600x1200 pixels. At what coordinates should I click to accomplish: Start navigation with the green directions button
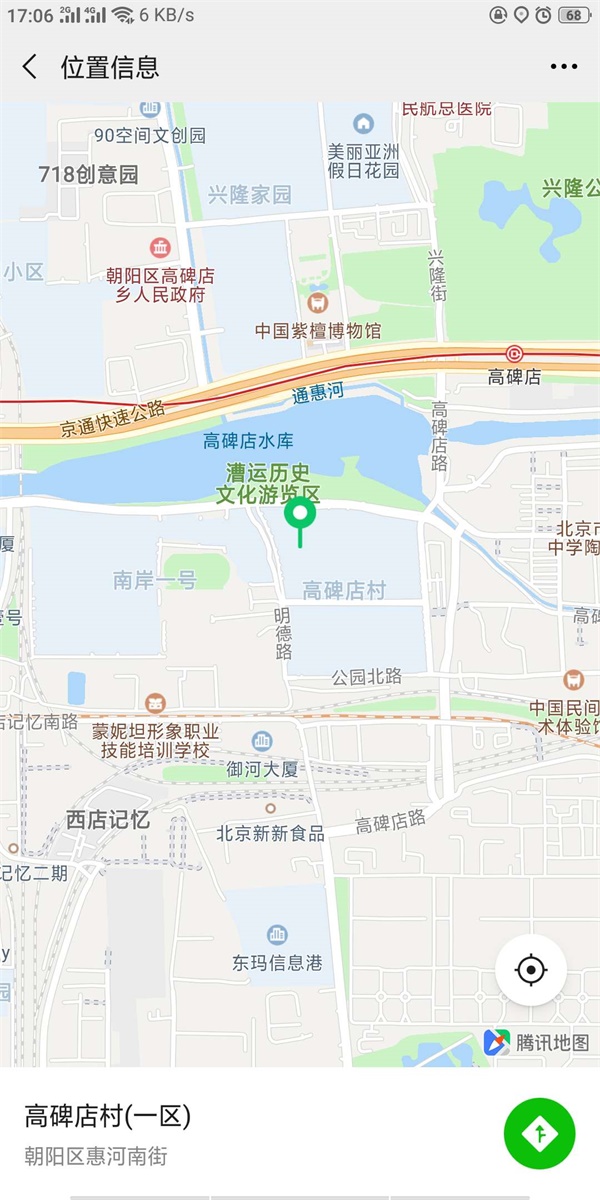pyautogui.click(x=539, y=1132)
